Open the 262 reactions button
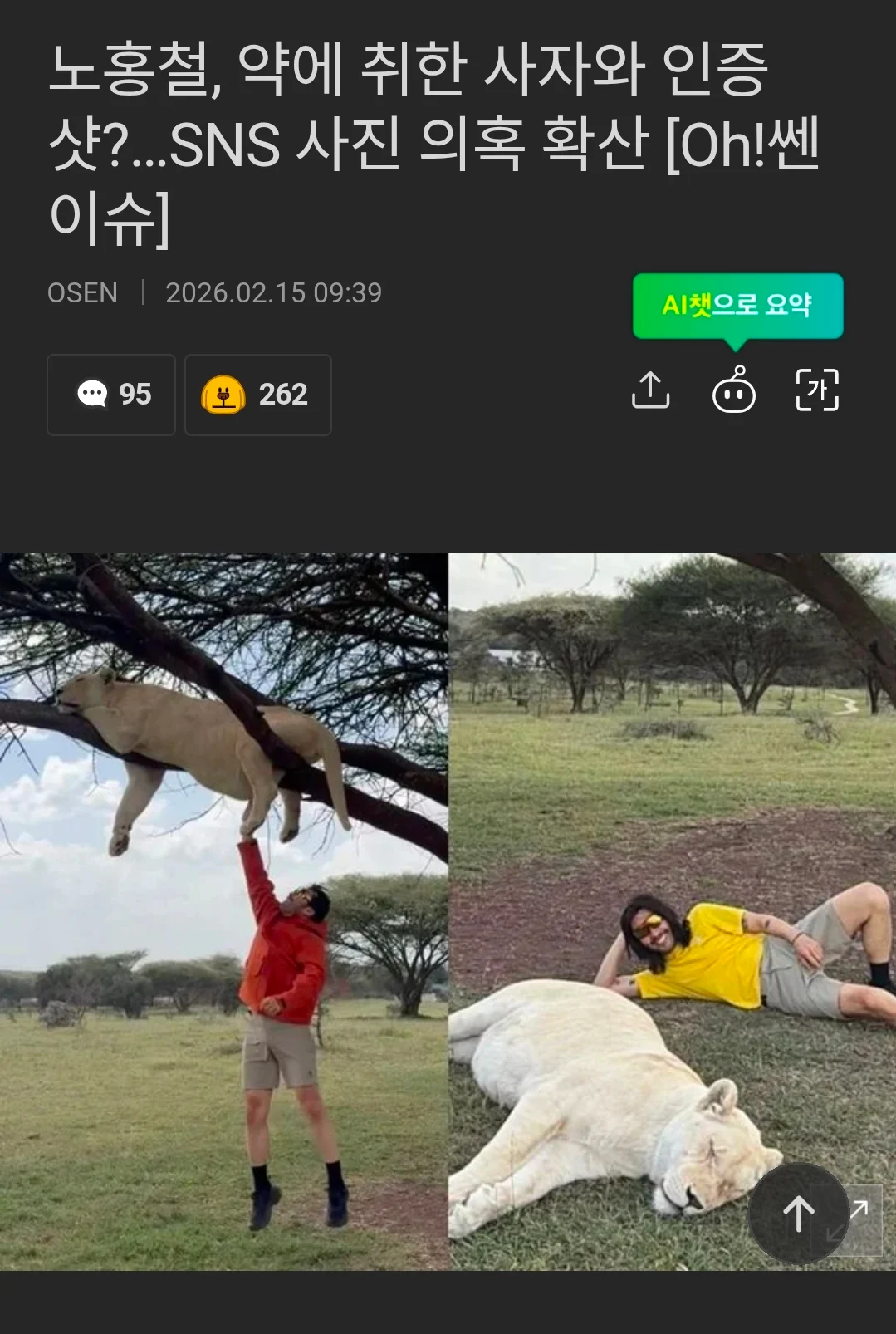This screenshot has width=896, height=1334. coord(257,395)
